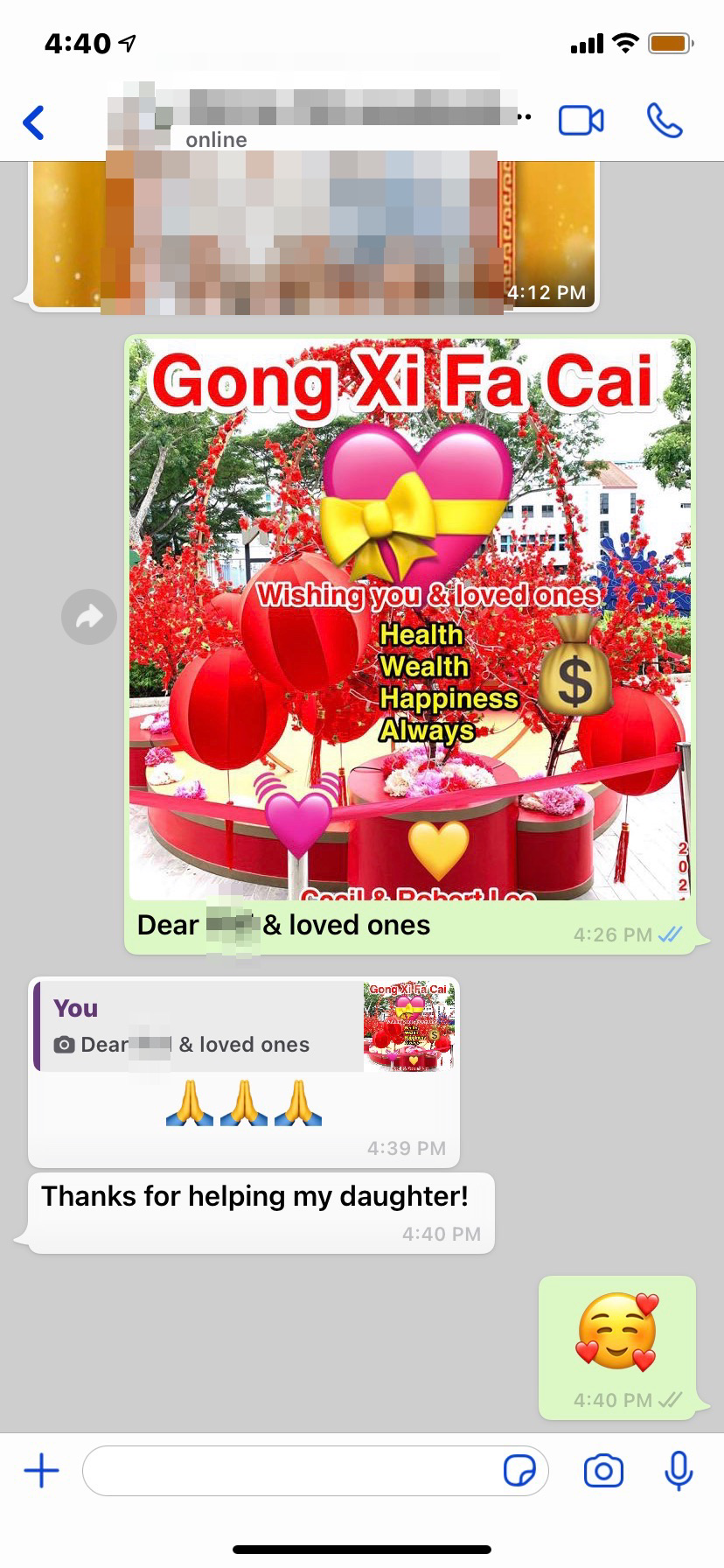Focus the message text field
Screen dimensions: 724x1568
coord(289,1471)
